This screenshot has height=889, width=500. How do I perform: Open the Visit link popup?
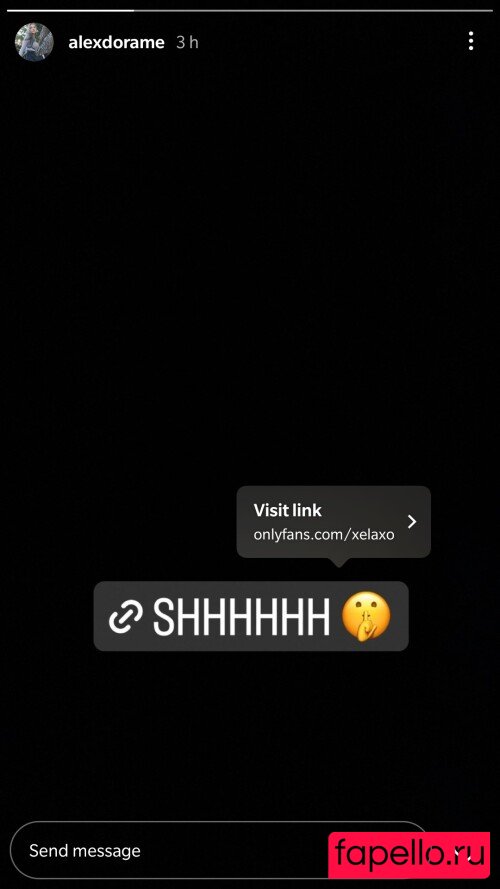point(333,522)
